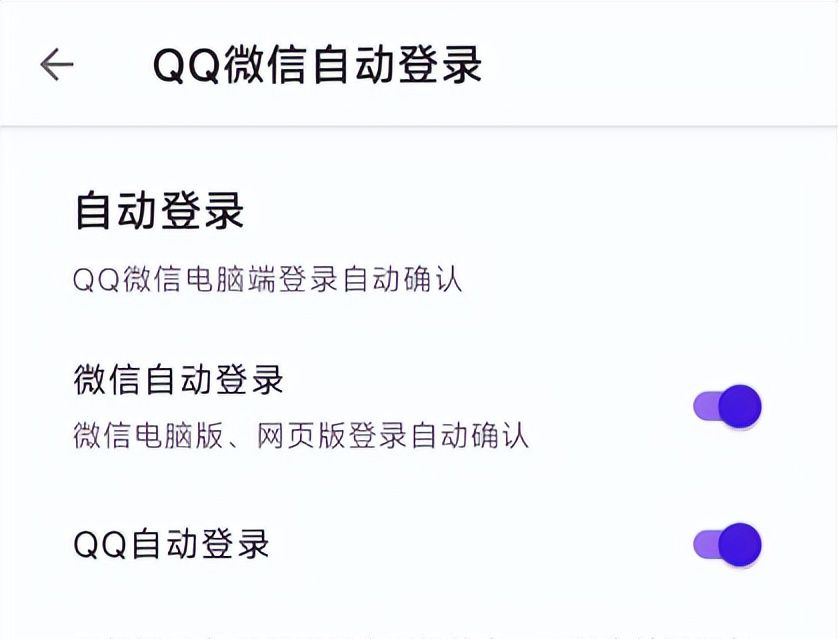The height and width of the screenshot is (639, 838).
Task: Turn off the 微信自动登录 switch
Action: 728,407
